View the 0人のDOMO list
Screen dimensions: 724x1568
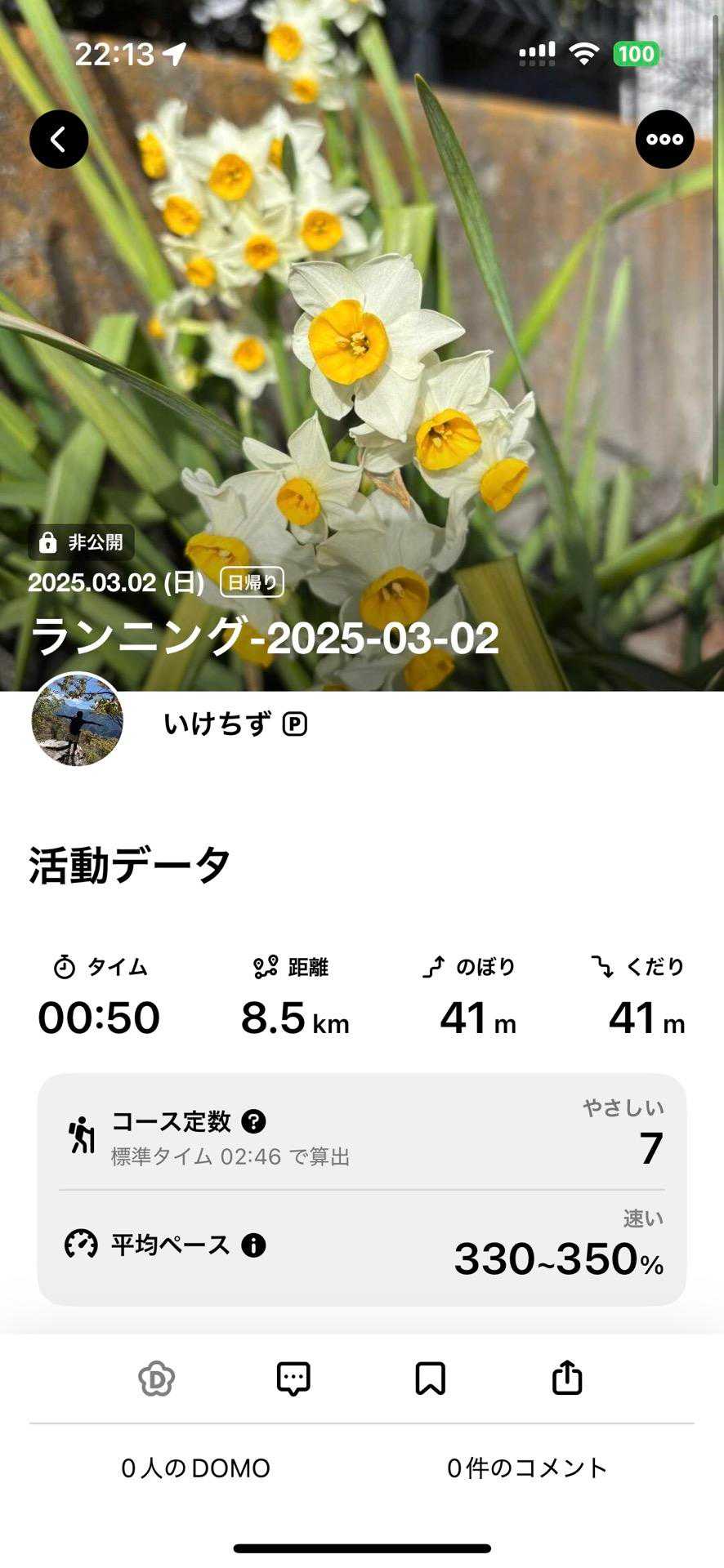click(195, 1468)
